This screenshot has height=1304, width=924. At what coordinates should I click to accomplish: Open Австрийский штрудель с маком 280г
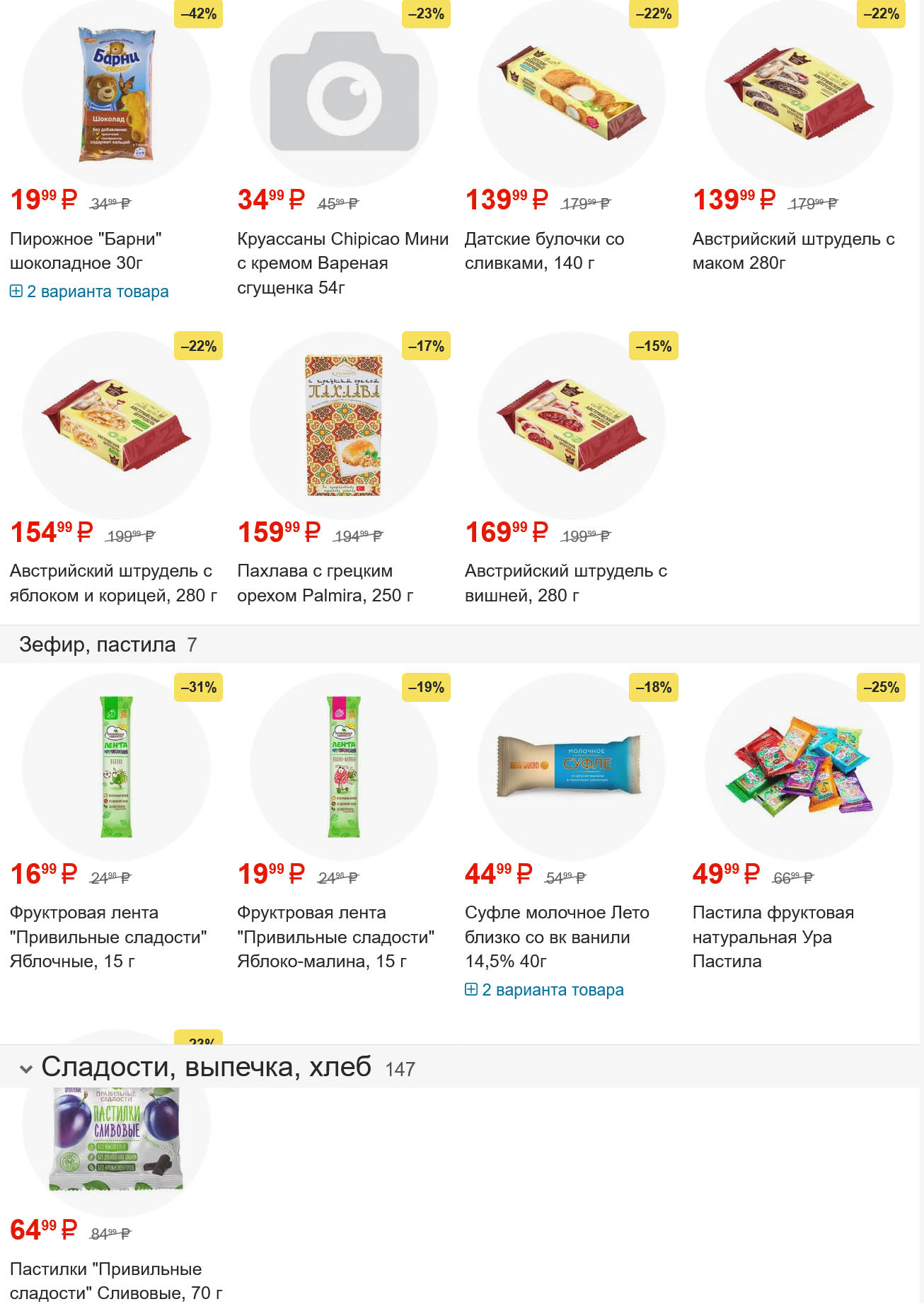pos(793,250)
